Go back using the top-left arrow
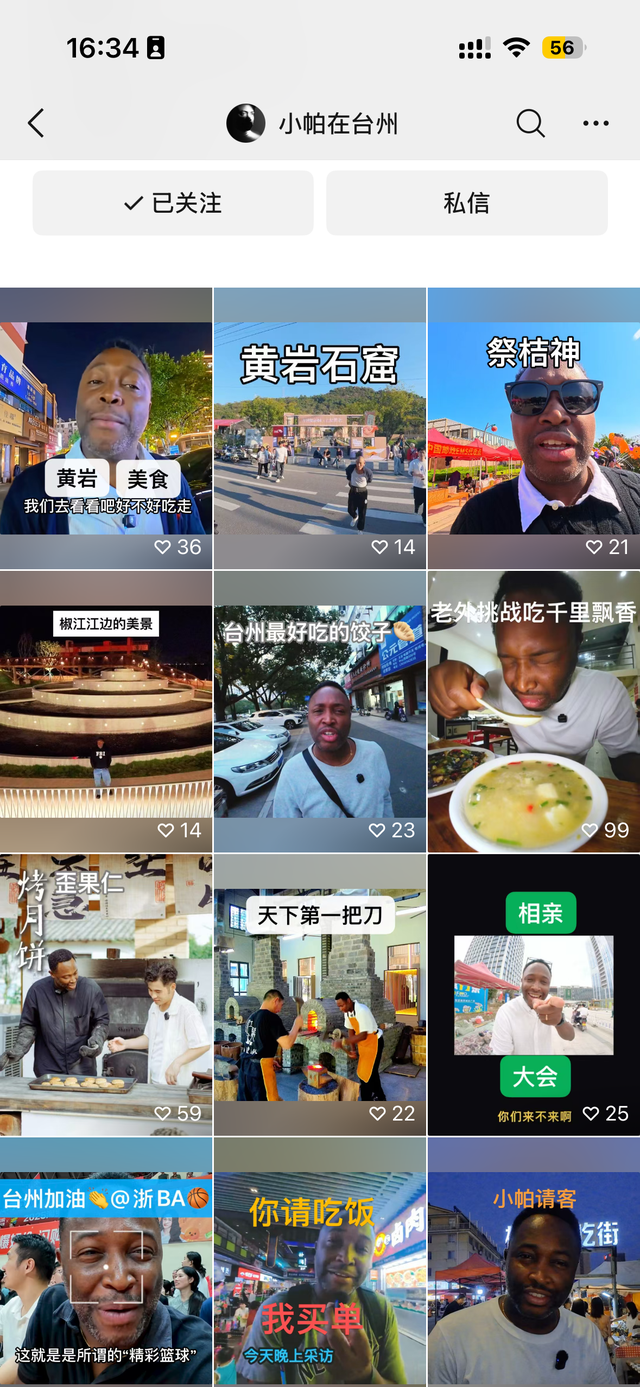Image resolution: width=640 pixels, height=1387 pixels. point(36,124)
